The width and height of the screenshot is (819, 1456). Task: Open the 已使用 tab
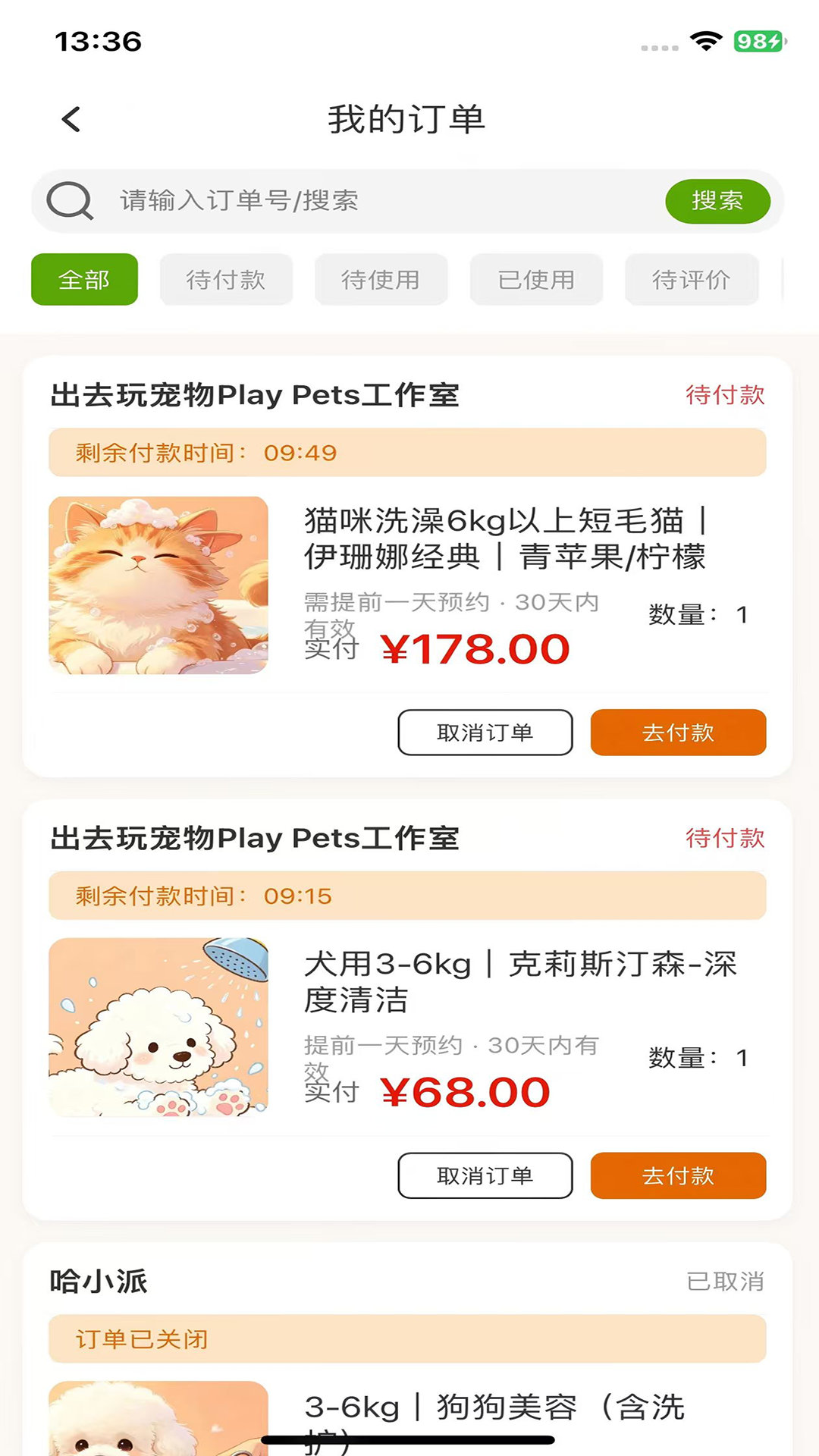click(536, 280)
